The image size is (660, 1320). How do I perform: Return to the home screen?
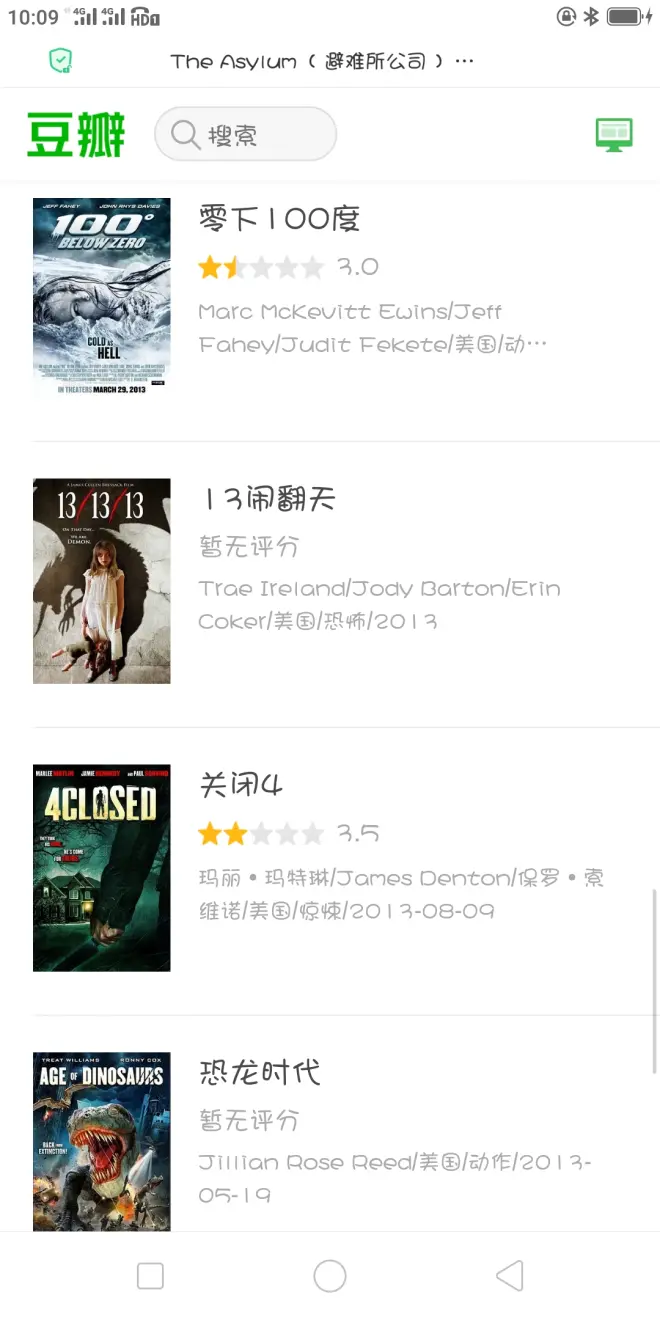pyautogui.click(x=330, y=1276)
